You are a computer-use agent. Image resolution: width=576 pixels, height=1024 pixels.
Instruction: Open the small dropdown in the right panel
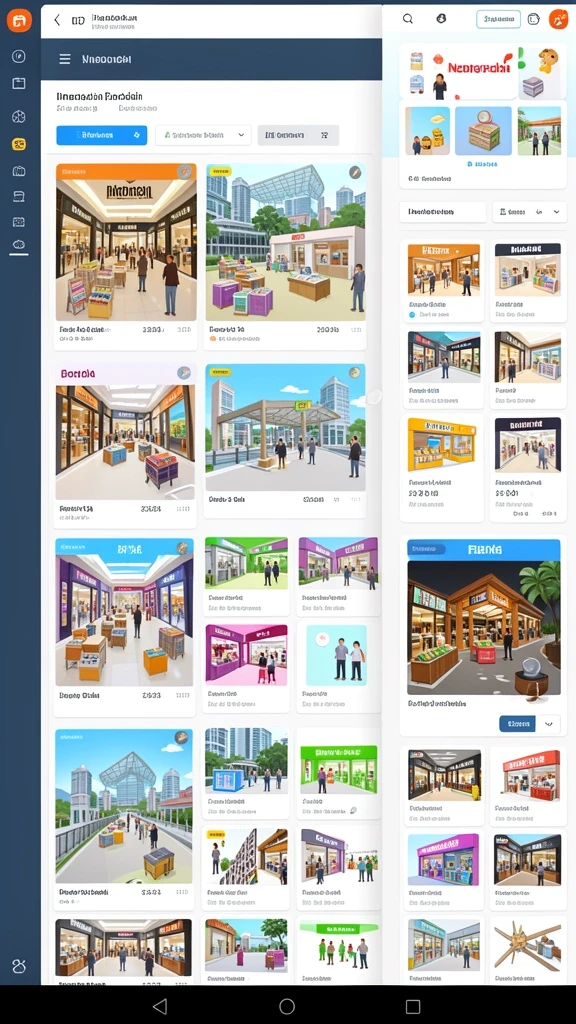point(529,212)
